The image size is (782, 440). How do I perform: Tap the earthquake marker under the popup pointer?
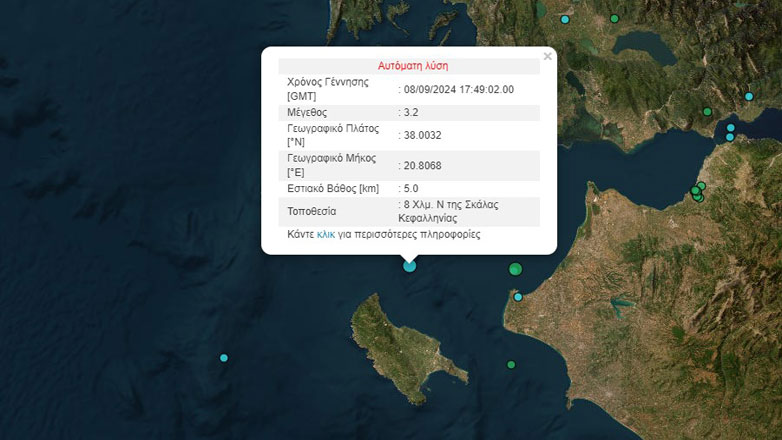point(409,266)
